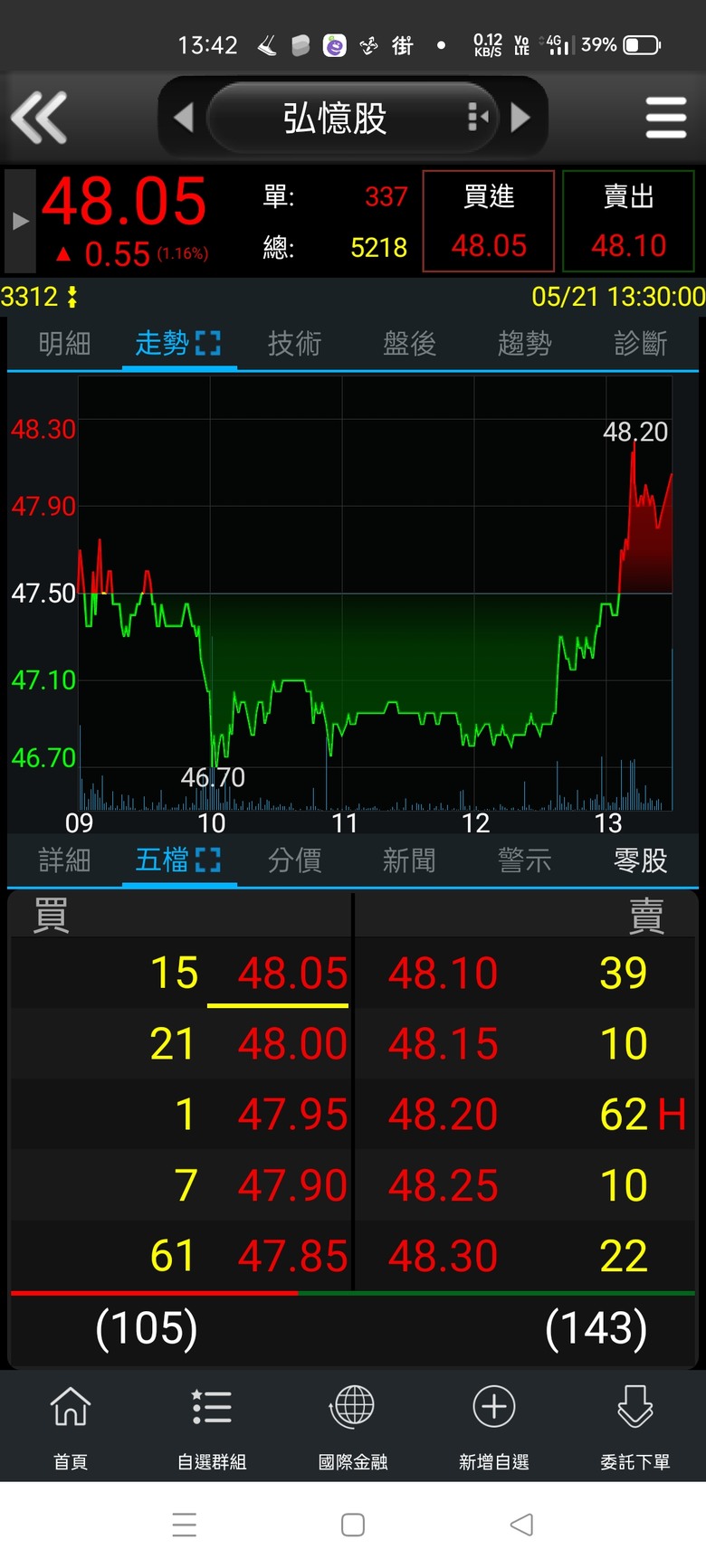The width and height of the screenshot is (706, 1568).
Task: Go back with the double-arrow icon
Action: click(39, 118)
